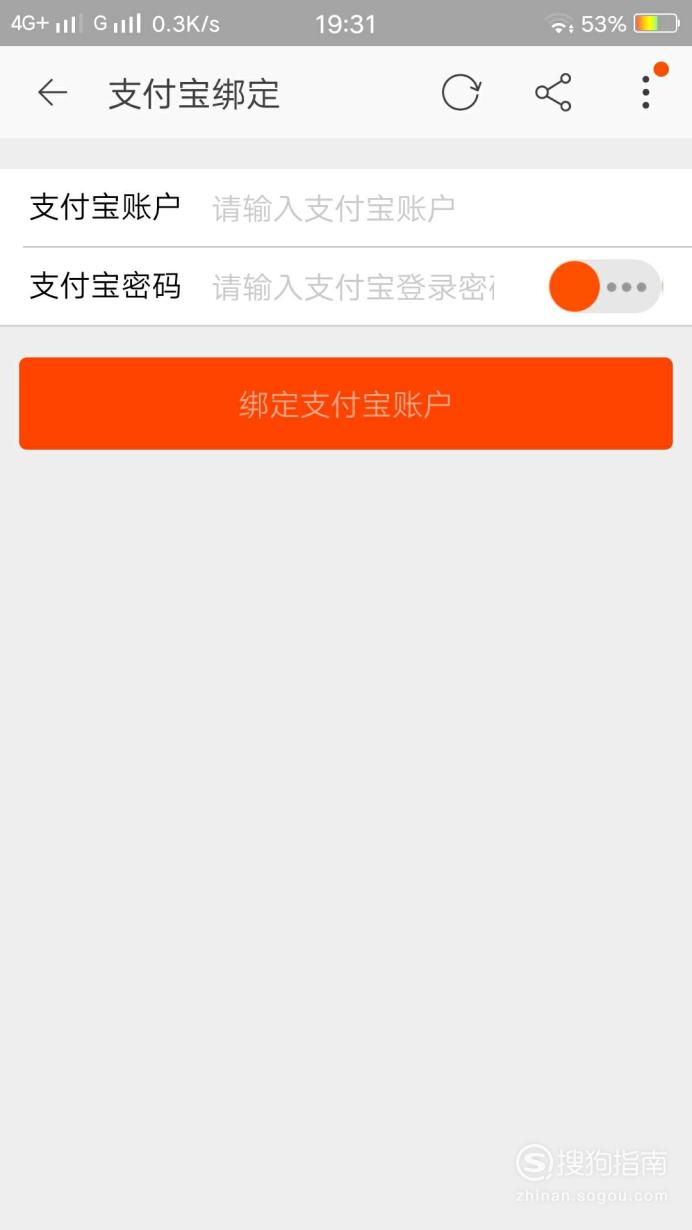Open the three-dot overflow menu
692x1230 pixels.
coord(646,92)
